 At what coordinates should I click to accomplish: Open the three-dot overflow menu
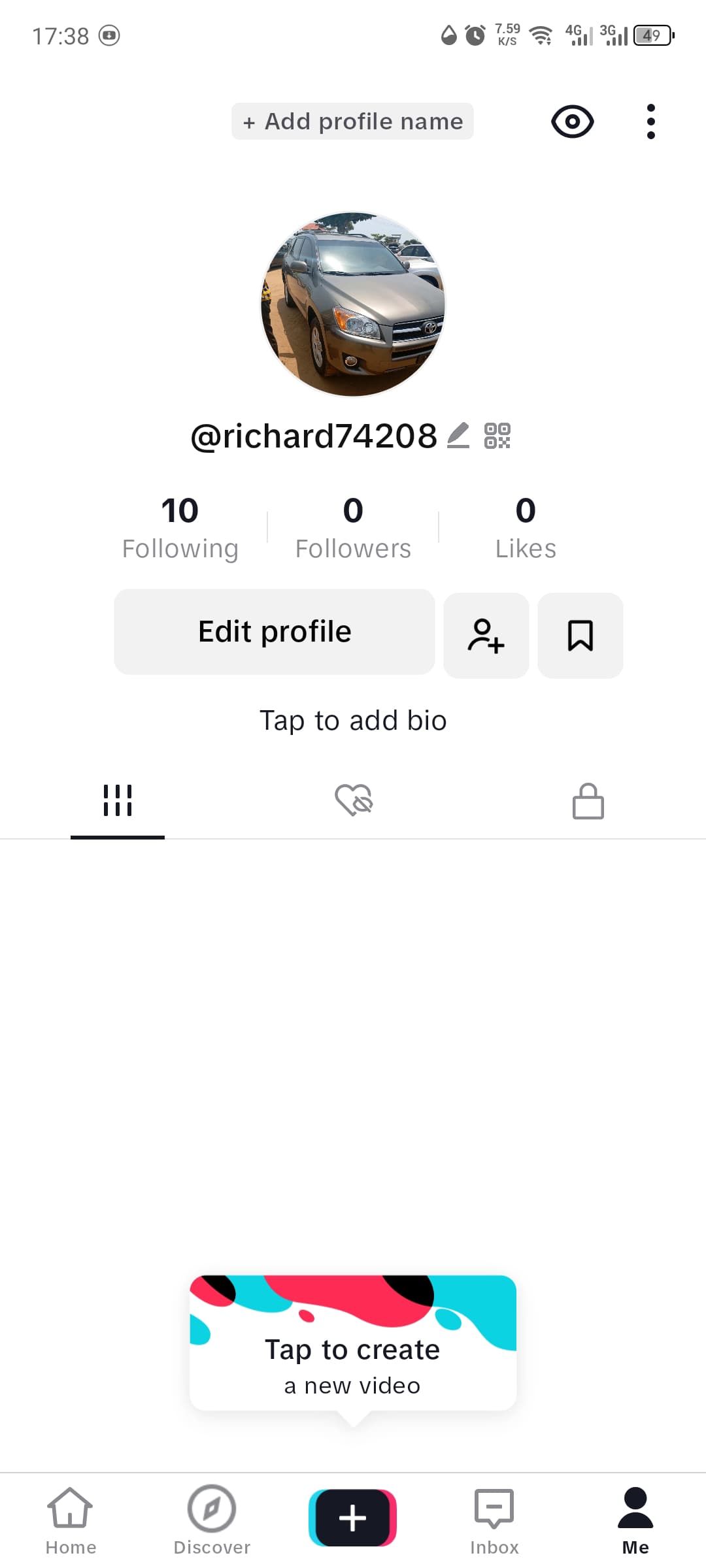pos(650,122)
